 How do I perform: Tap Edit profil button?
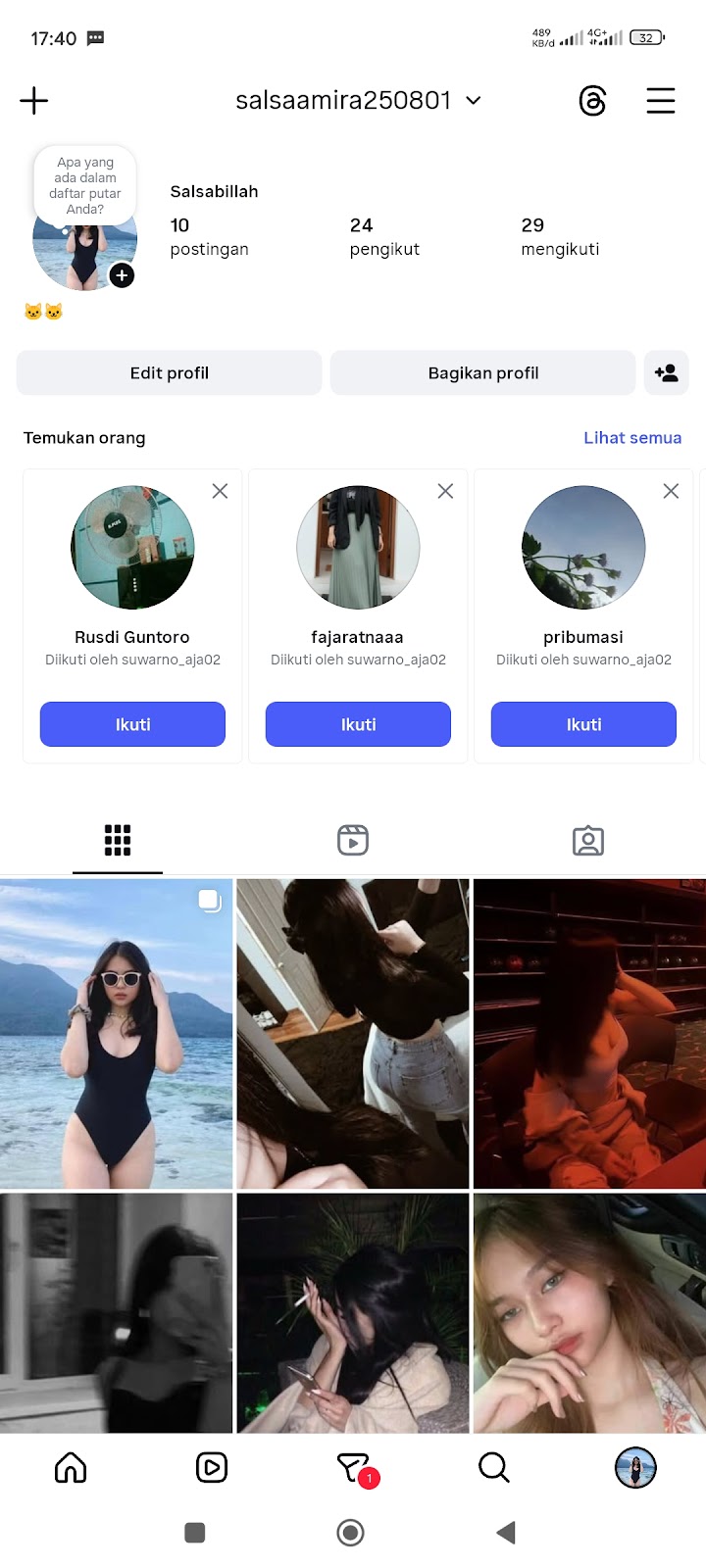(x=169, y=372)
